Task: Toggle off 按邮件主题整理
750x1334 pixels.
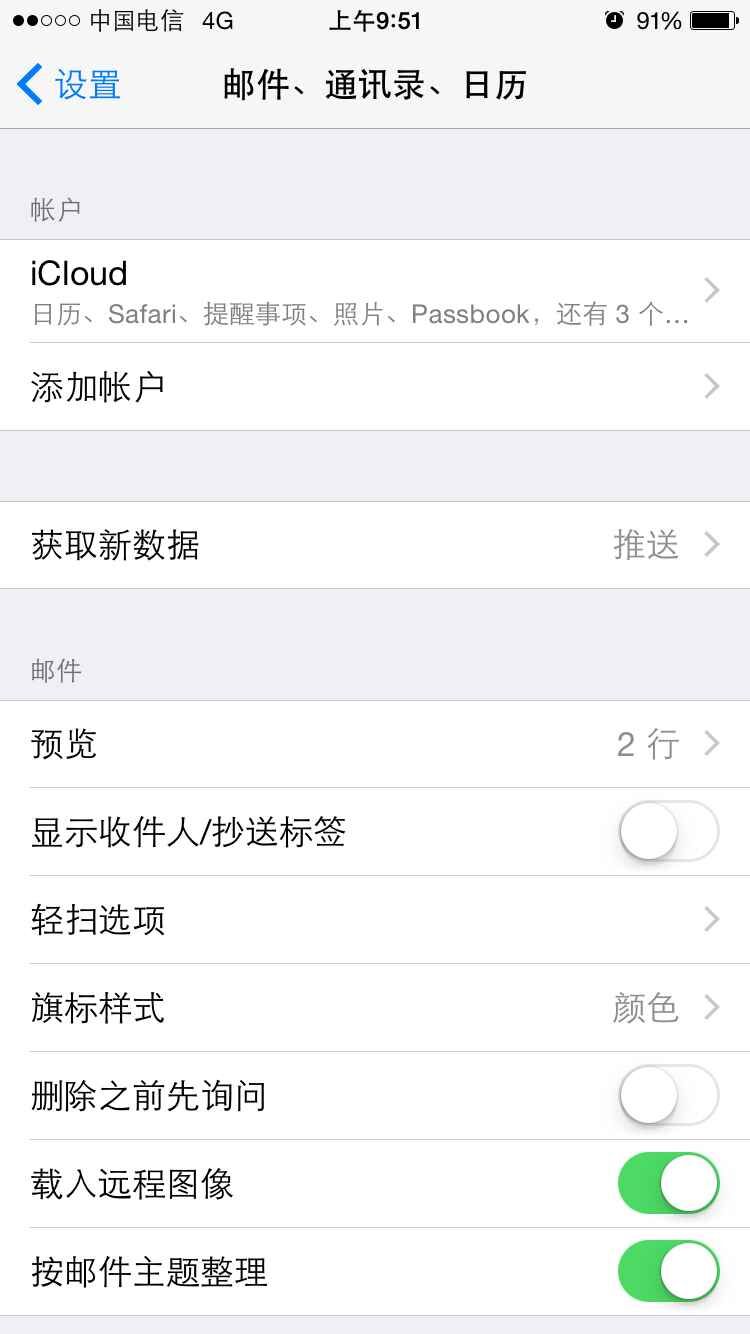Action: point(668,1272)
